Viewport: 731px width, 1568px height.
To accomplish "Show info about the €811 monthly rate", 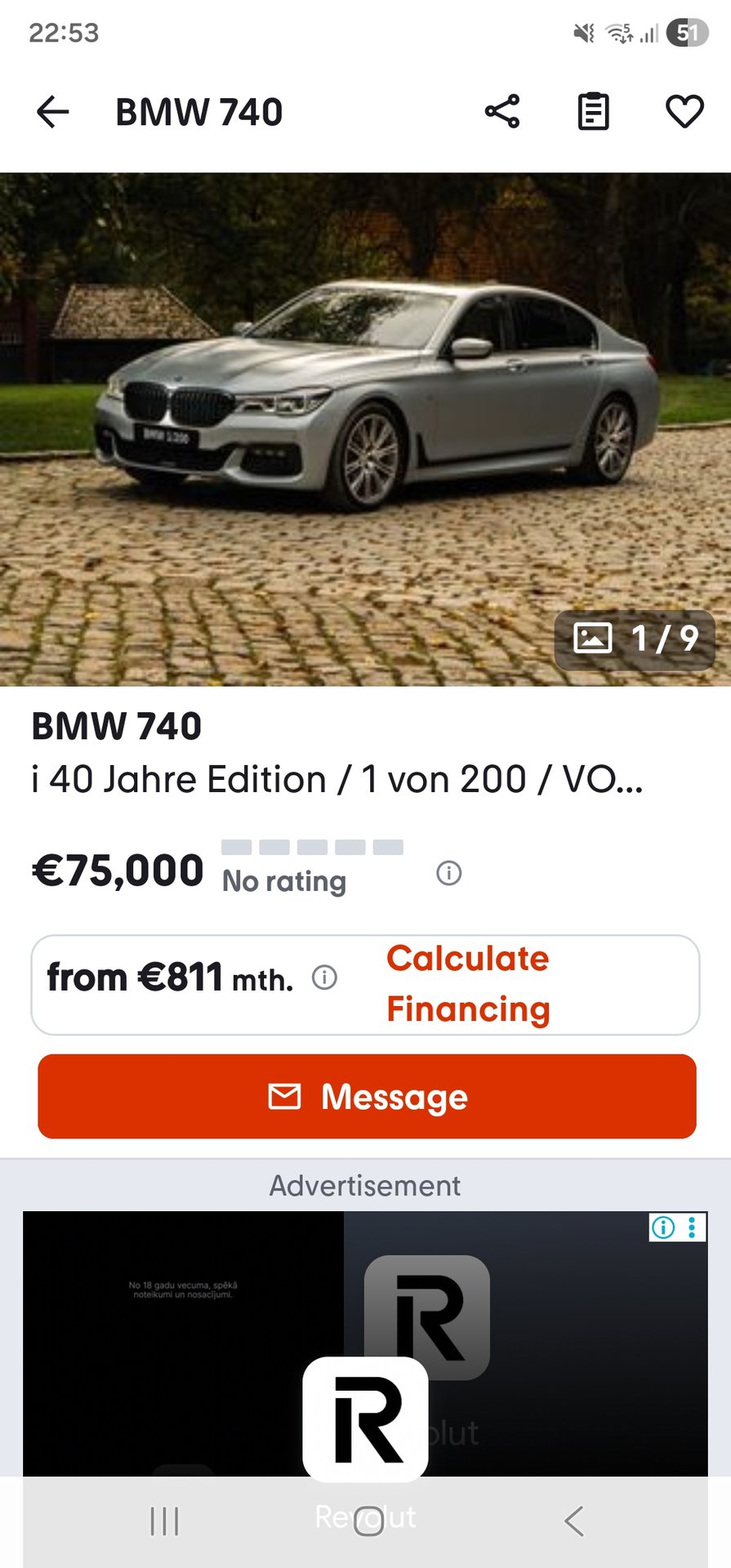I will click(324, 978).
